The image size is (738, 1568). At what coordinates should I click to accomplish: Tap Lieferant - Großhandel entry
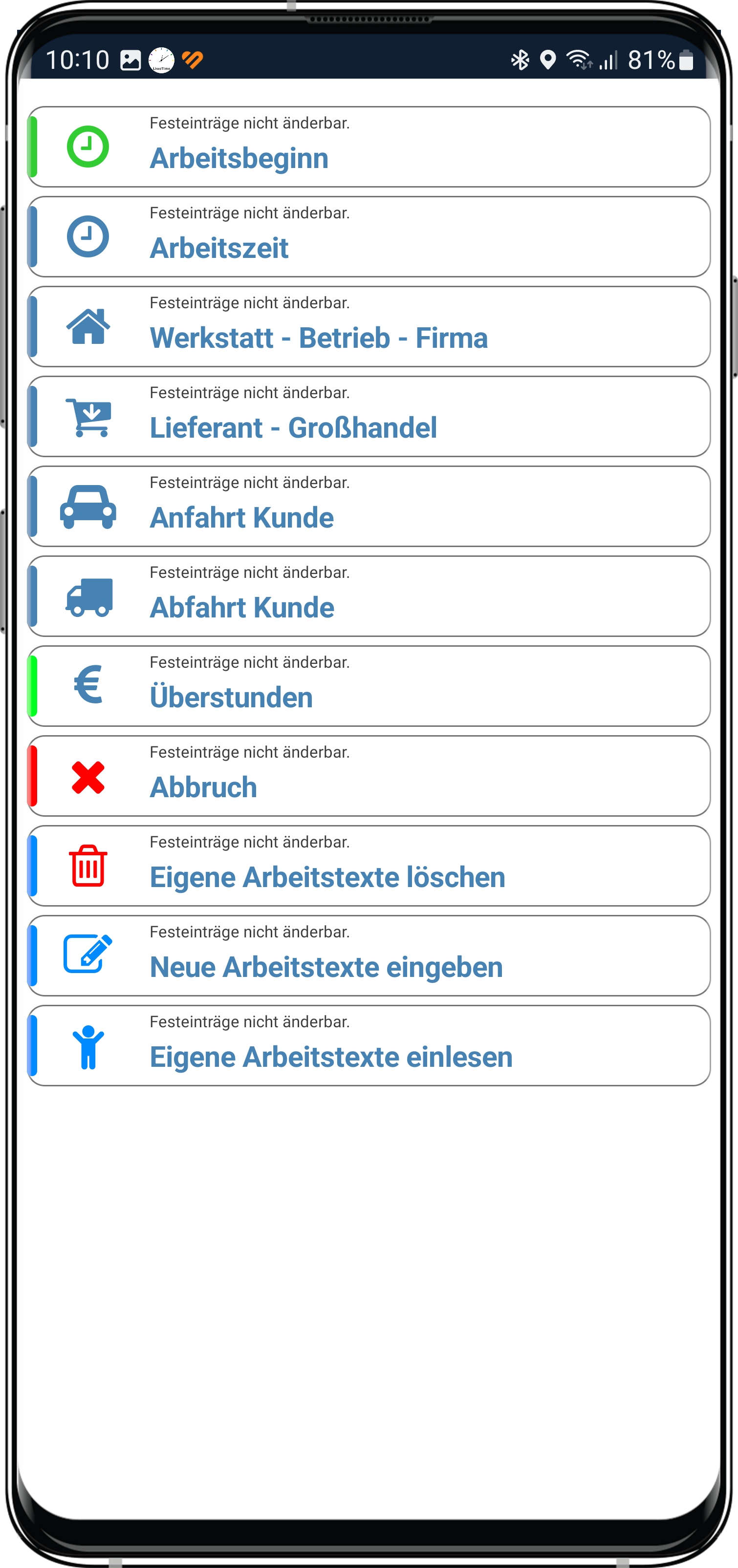[368, 416]
